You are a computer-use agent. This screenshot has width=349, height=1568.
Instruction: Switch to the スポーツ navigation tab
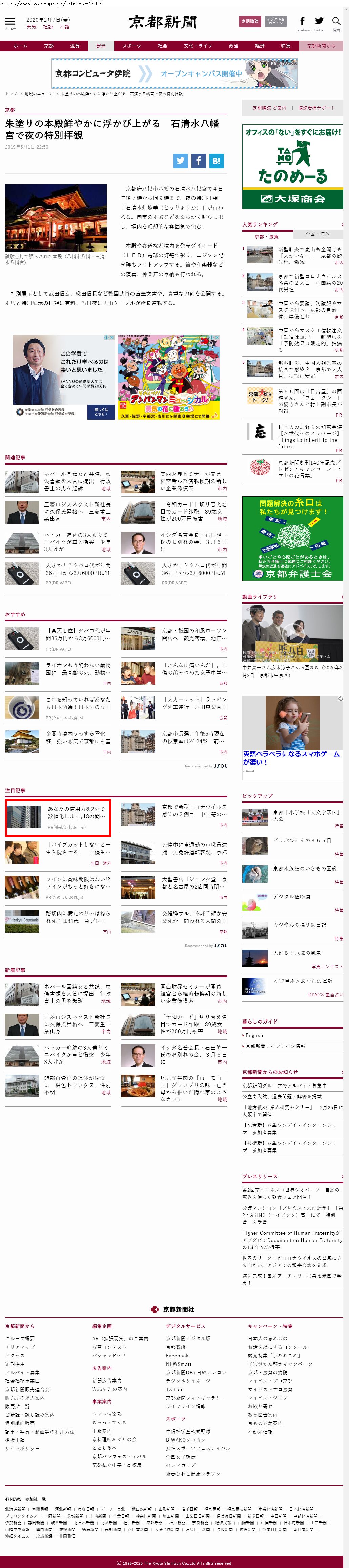tap(131, 46)
